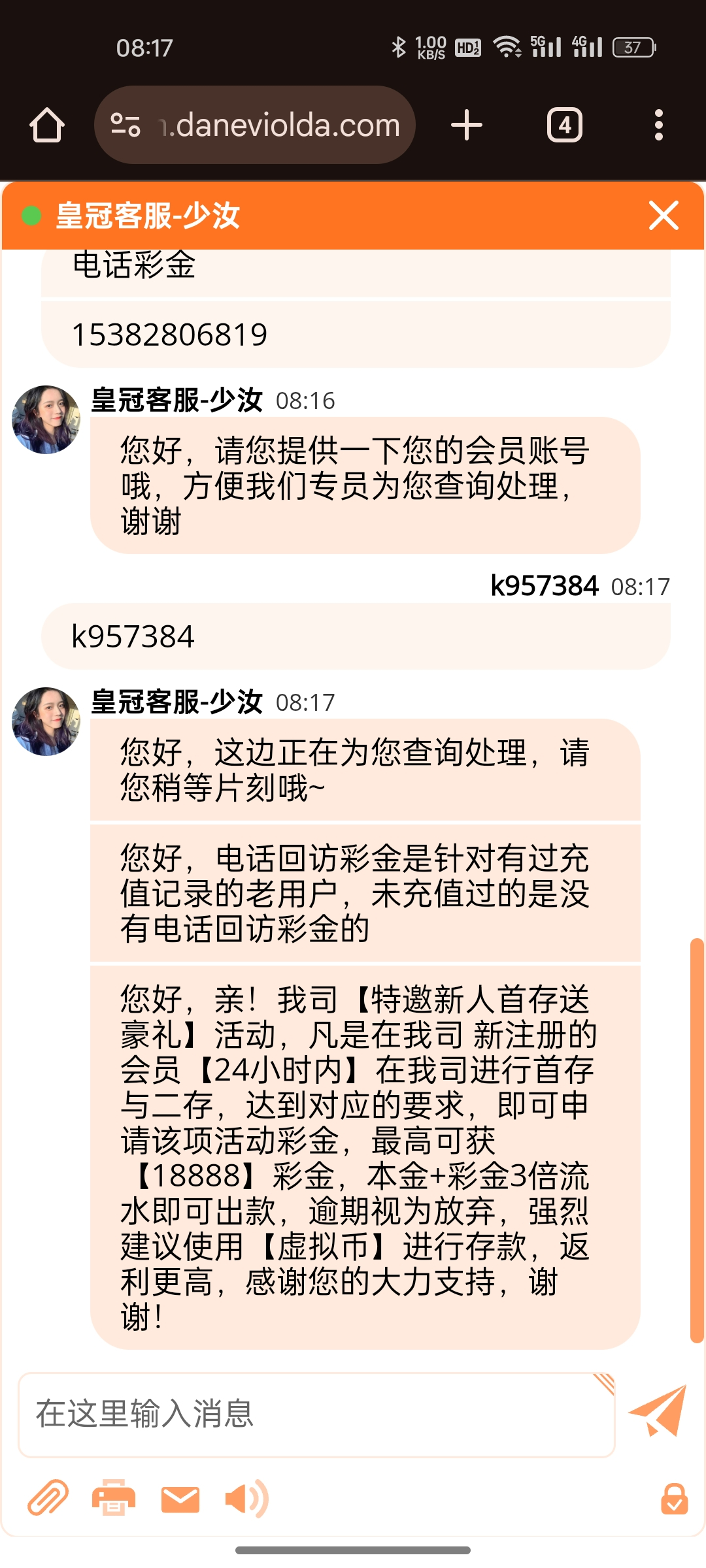Viewport: 706px width, 1568px height.
Task: Toggle chat sound with speaker icon
Action: pyautogui.click(x=246, y=1498)
